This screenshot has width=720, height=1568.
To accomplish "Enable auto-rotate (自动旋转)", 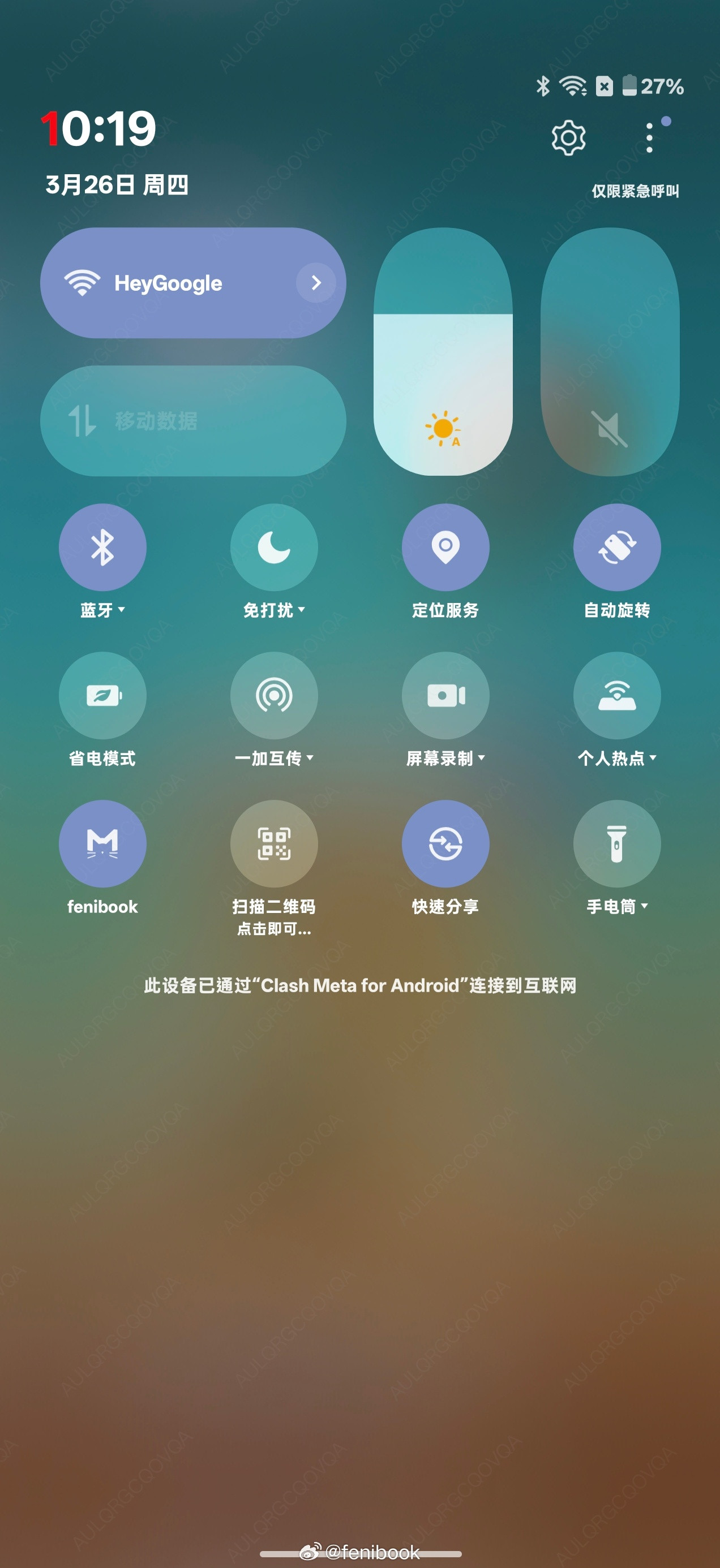I will pyautogui.click(x=616, y=548).
